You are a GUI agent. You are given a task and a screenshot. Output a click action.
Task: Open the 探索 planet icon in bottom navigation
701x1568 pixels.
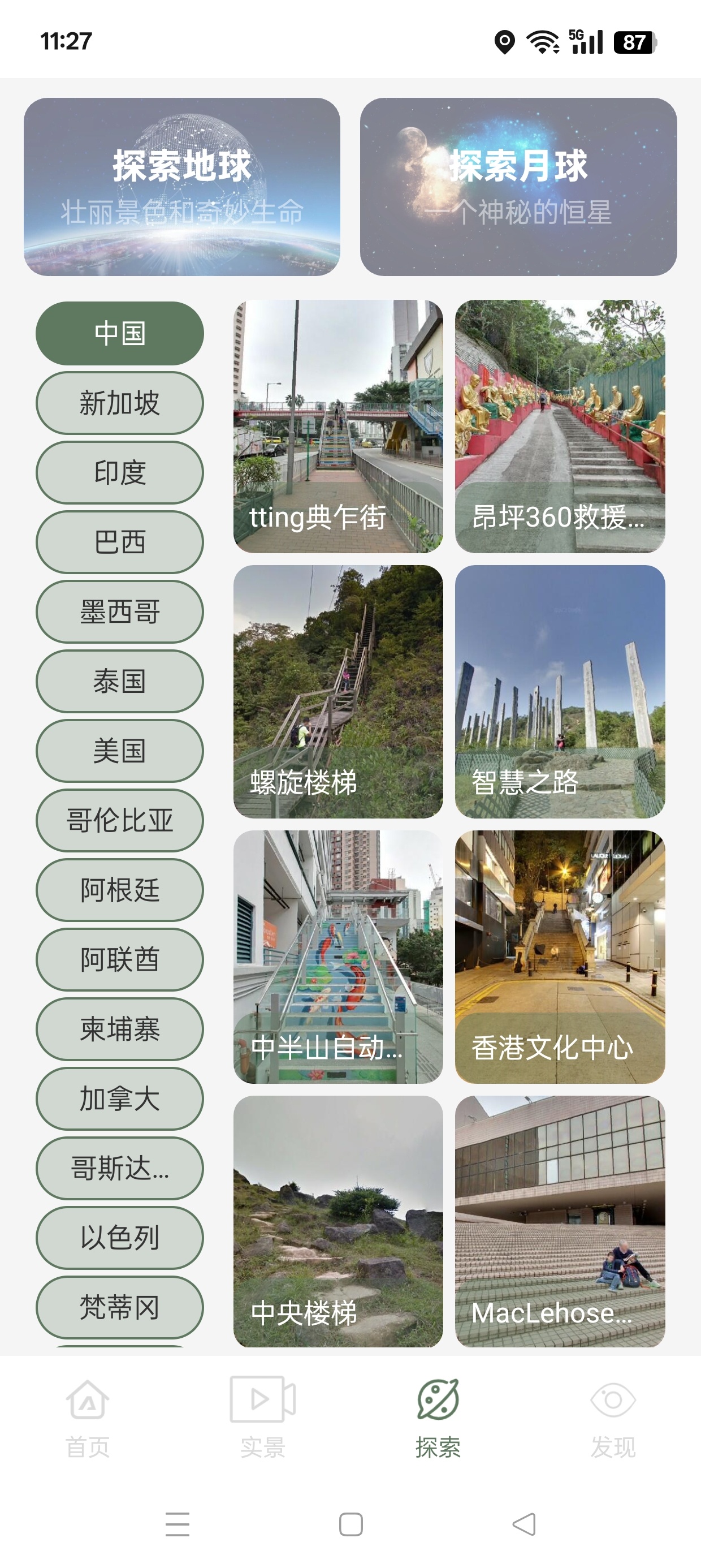coord(437,1399)
